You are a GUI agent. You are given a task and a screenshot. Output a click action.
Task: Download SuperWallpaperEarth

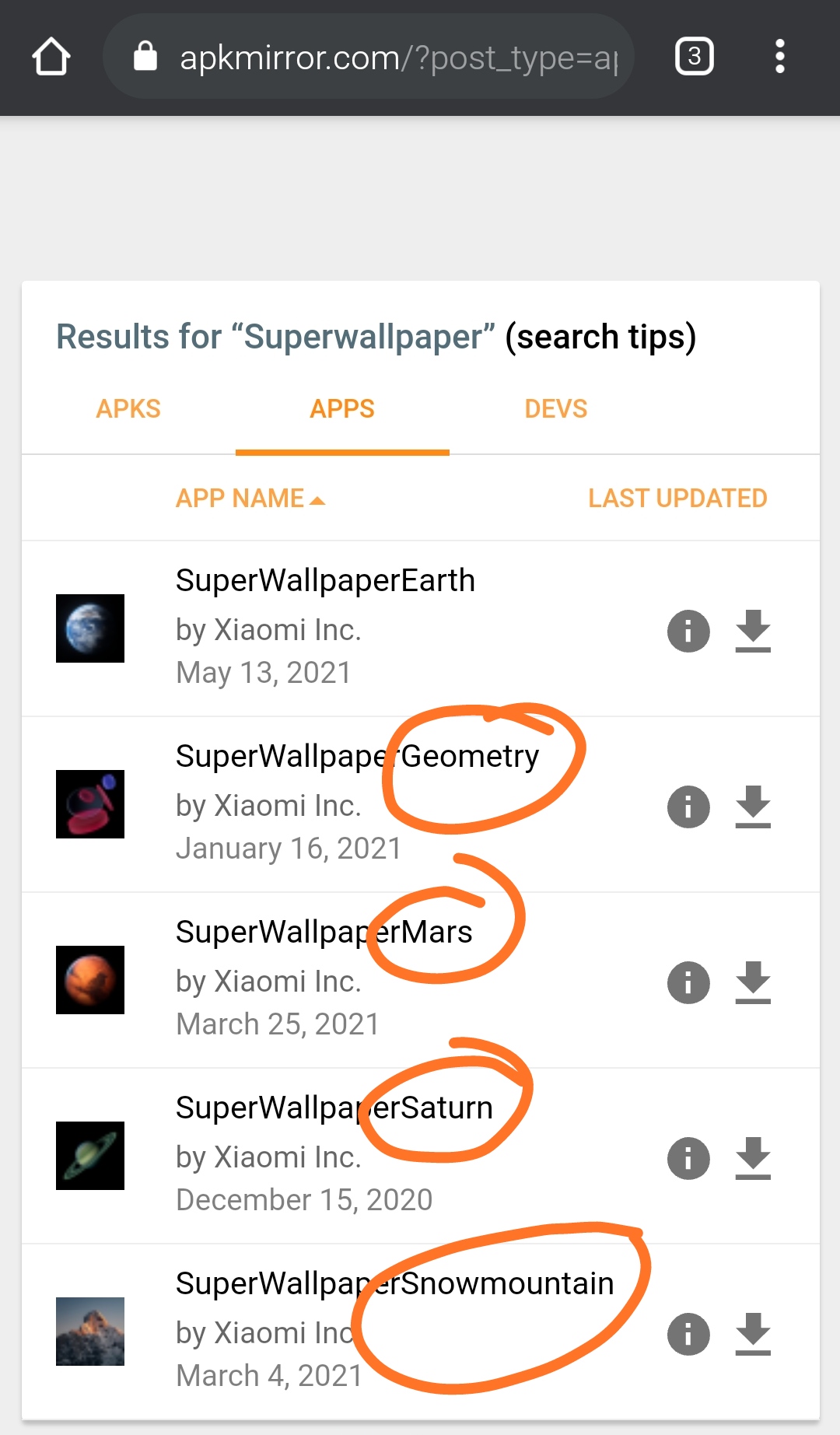753,631
